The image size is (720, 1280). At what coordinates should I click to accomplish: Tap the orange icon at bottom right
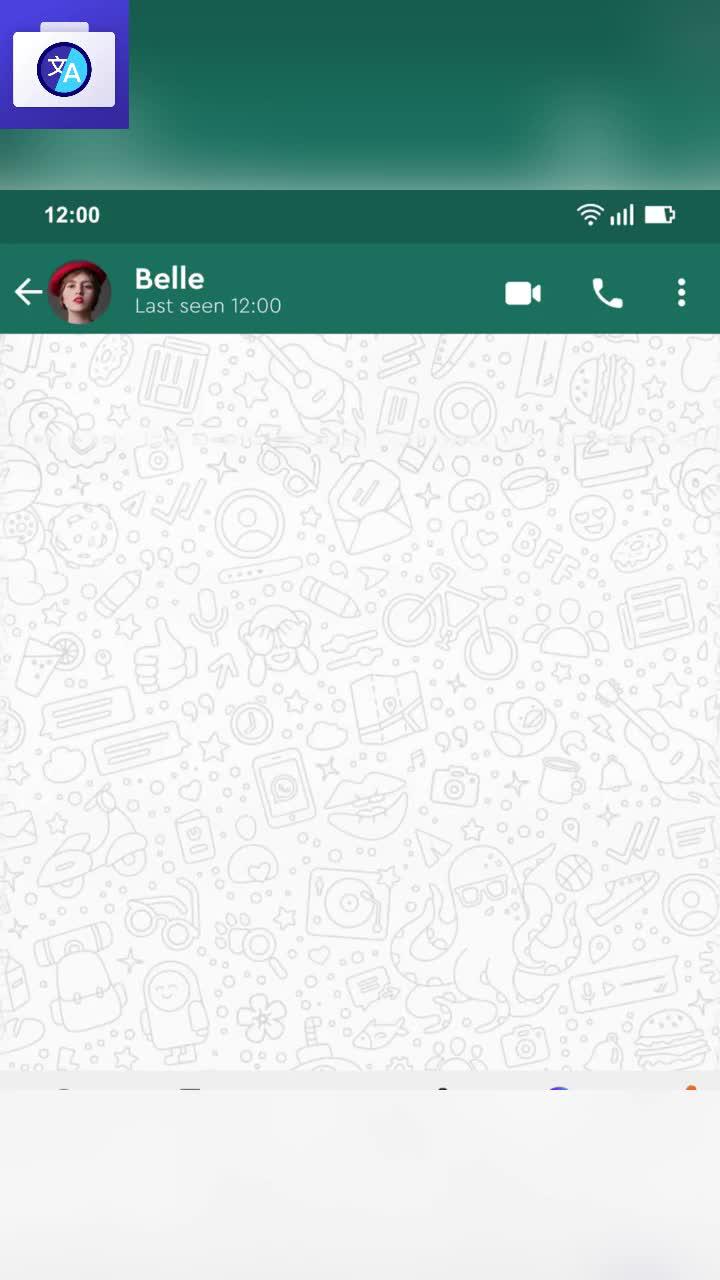[692, 1089]
